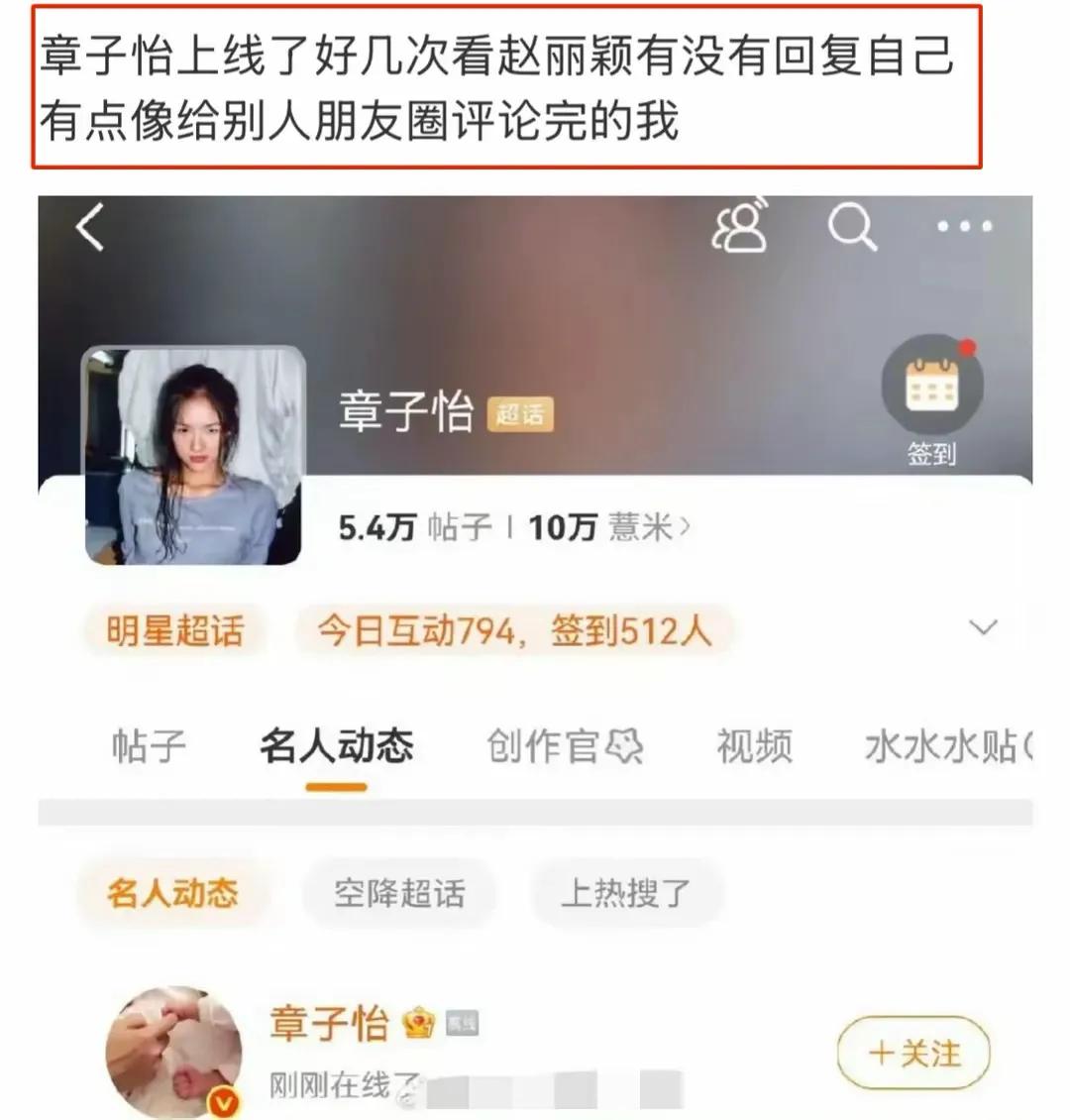Open the 章子怡 super topic avatar

point(193,455)
